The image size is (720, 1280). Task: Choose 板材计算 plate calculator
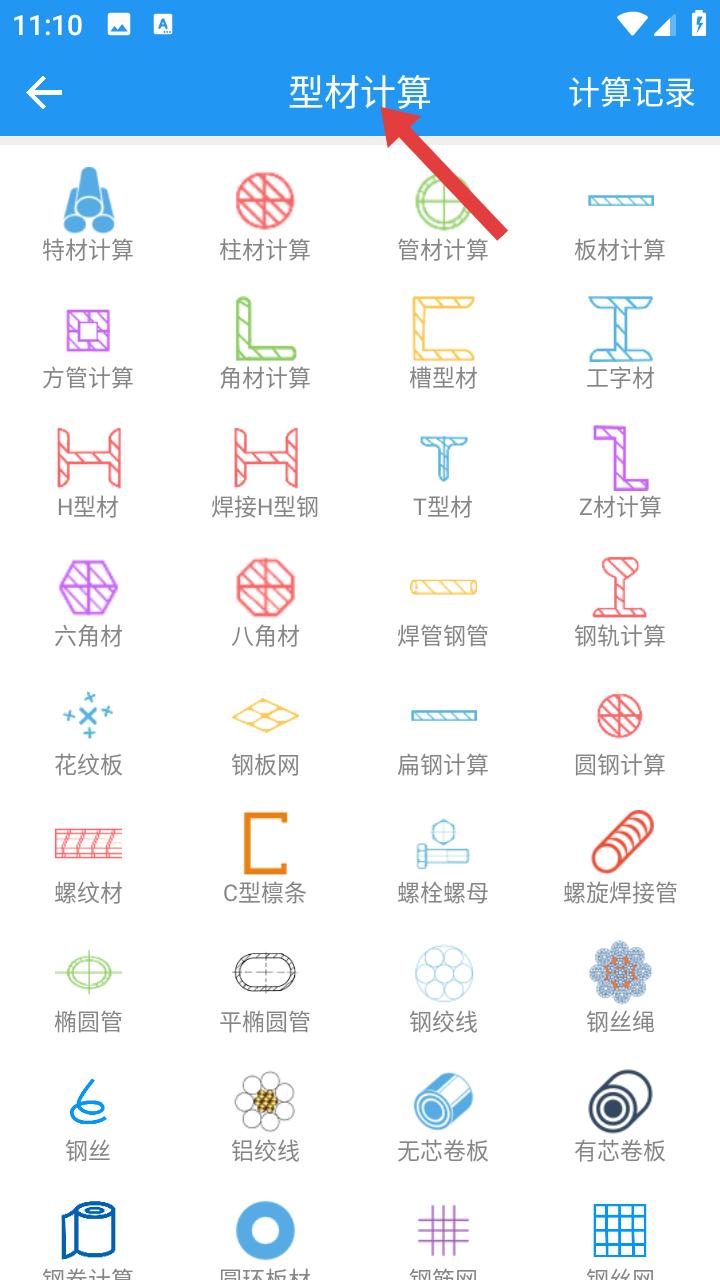click(620, 216)
